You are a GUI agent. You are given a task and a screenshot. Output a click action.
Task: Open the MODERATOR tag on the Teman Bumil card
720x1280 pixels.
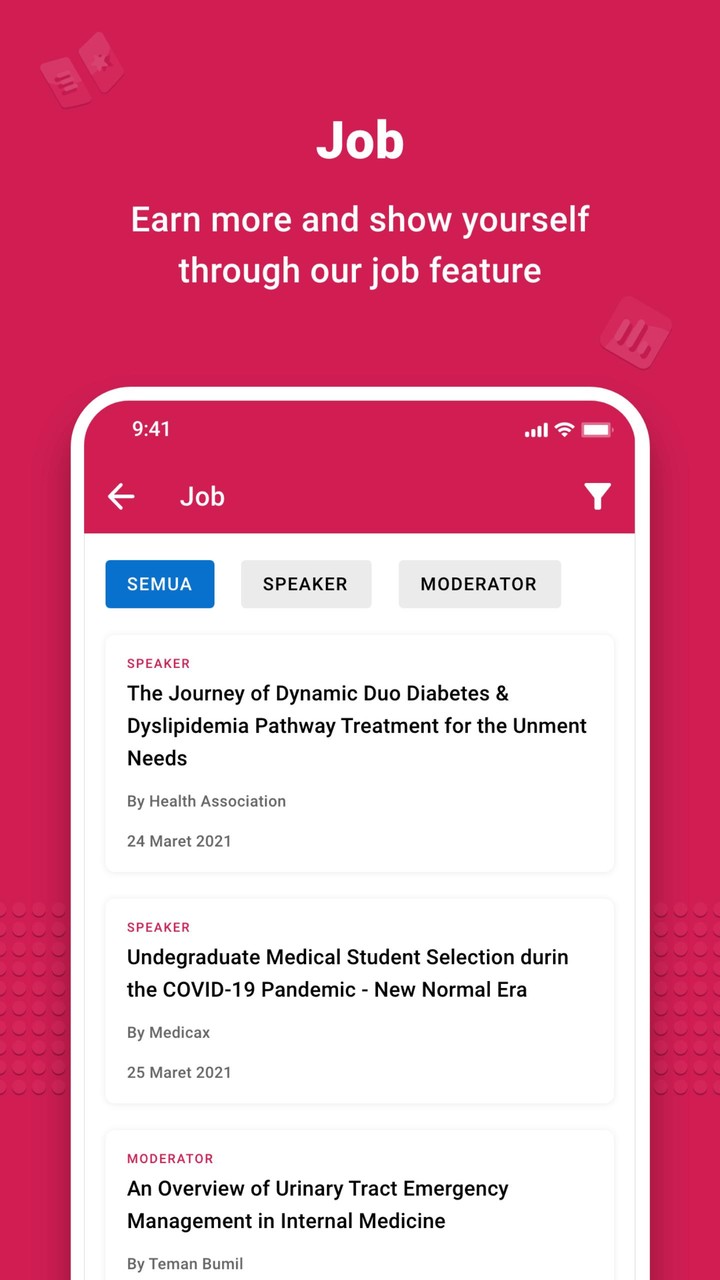coord(170,1158)
